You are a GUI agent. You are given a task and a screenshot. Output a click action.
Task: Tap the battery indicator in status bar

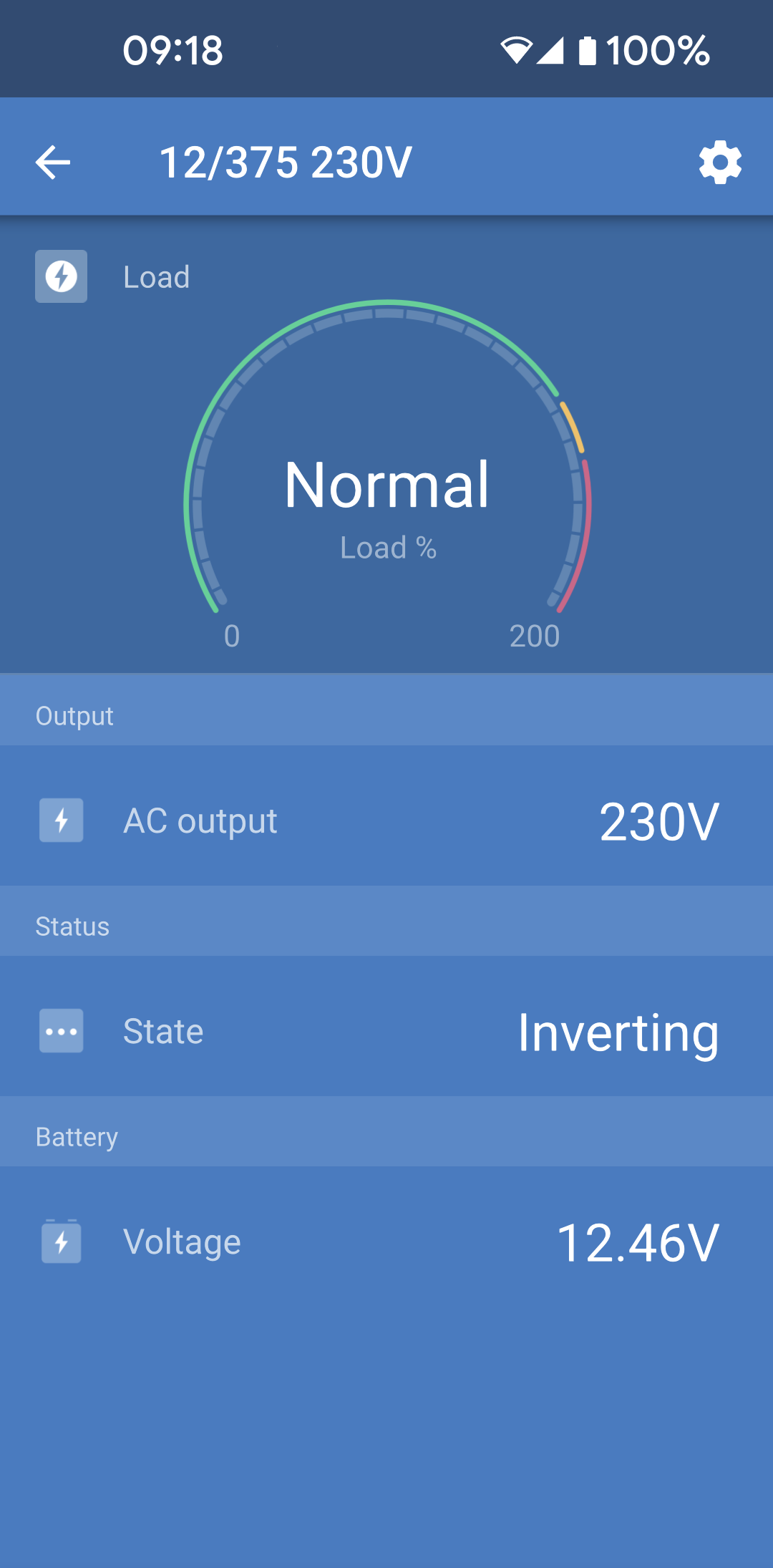589,50
